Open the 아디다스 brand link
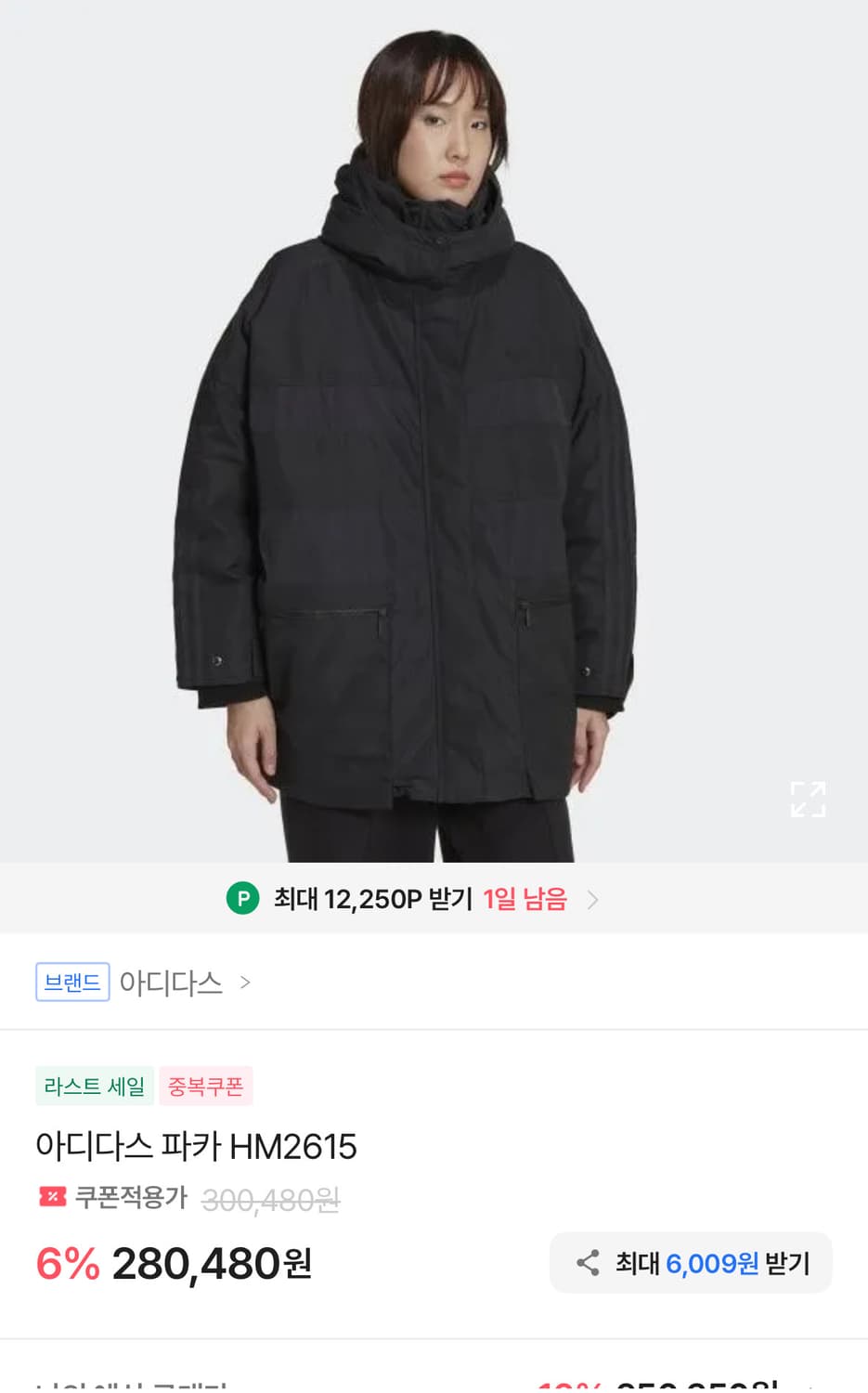Image resolution: width=868 pixels, height=1393 pixels. coord(171,983)
